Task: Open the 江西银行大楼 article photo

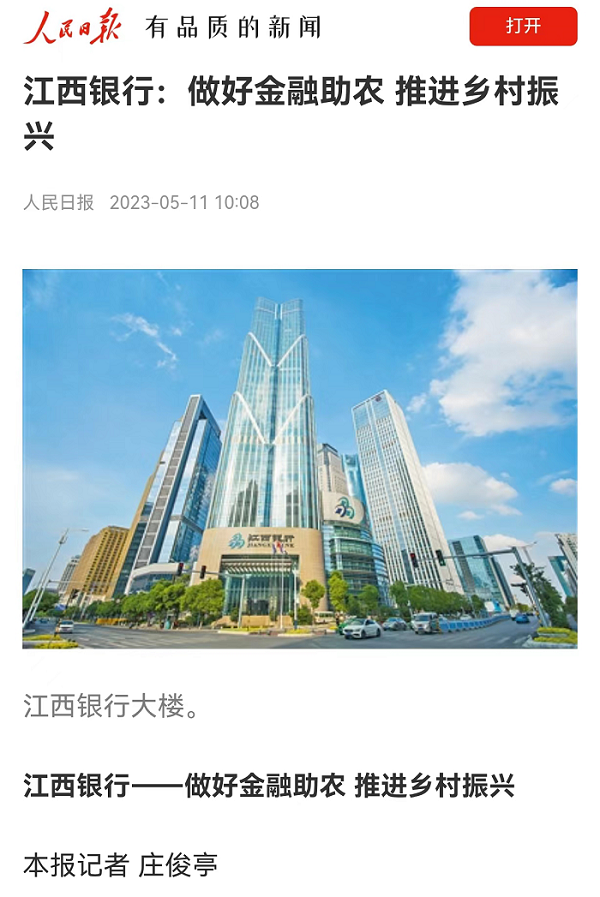Action: (300, 459)
